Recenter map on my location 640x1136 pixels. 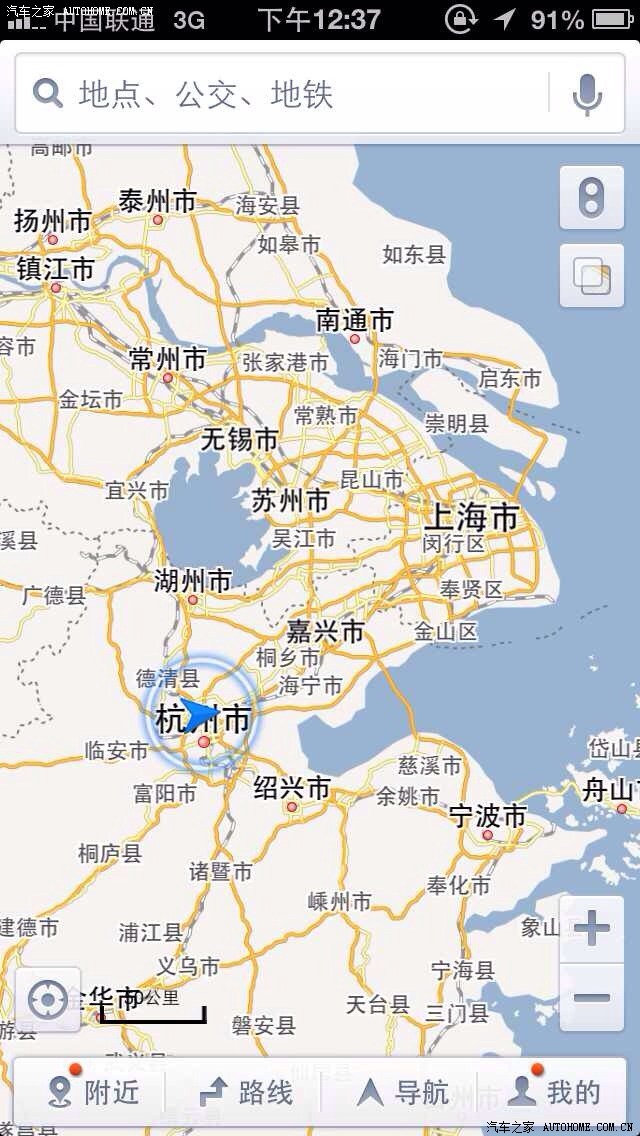click(x=48, y=999)
